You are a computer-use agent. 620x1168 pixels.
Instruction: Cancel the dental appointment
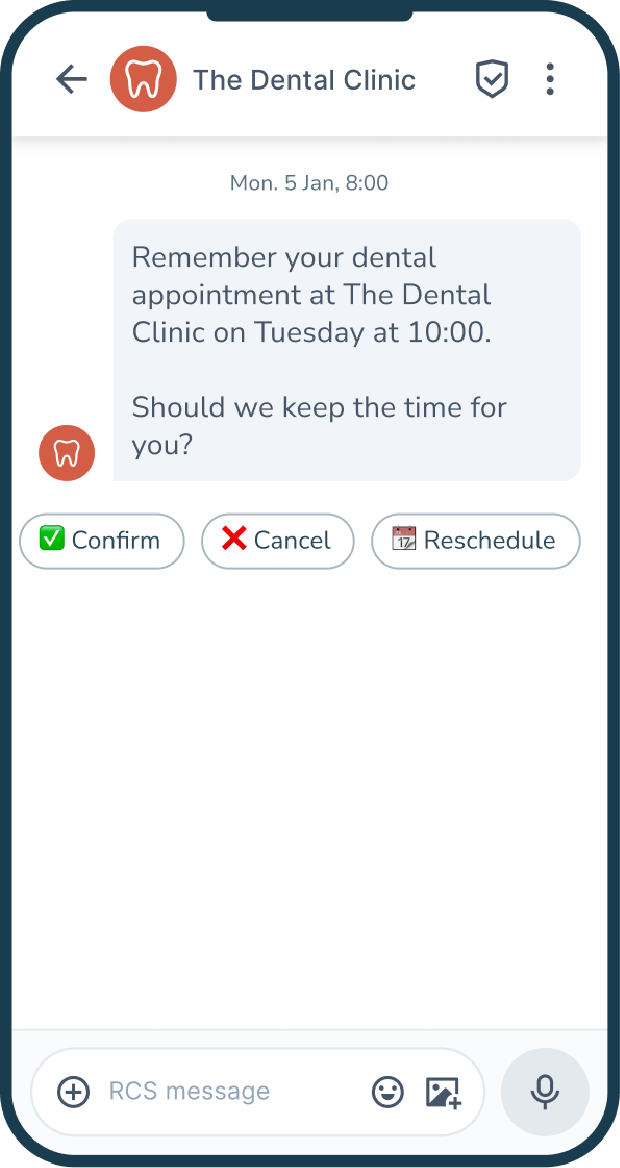(x=278, y=541)
